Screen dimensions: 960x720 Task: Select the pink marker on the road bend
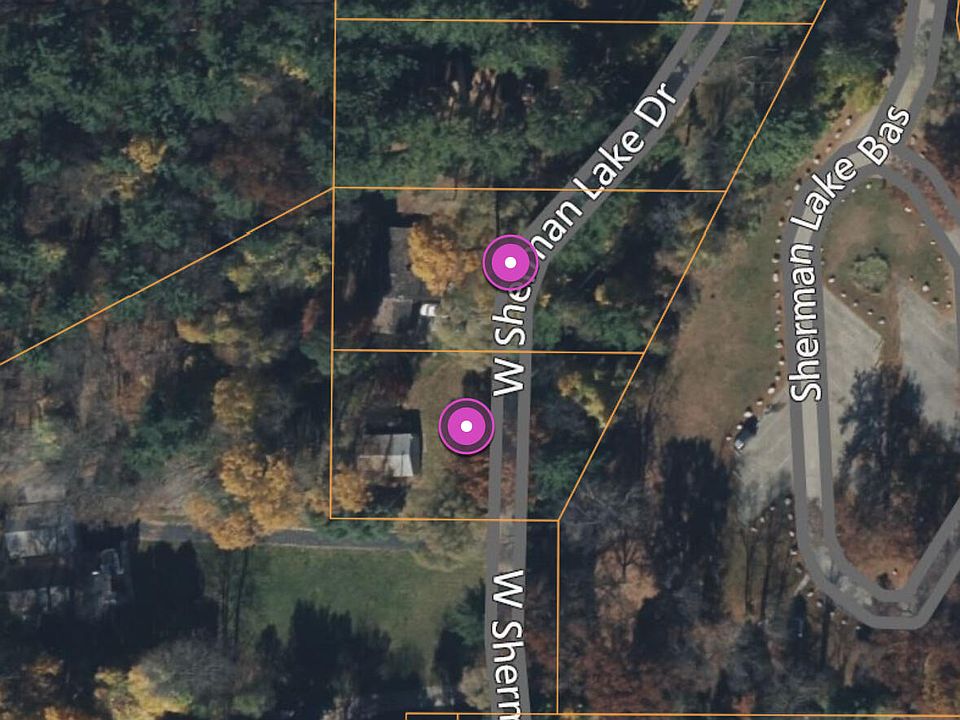510,263
